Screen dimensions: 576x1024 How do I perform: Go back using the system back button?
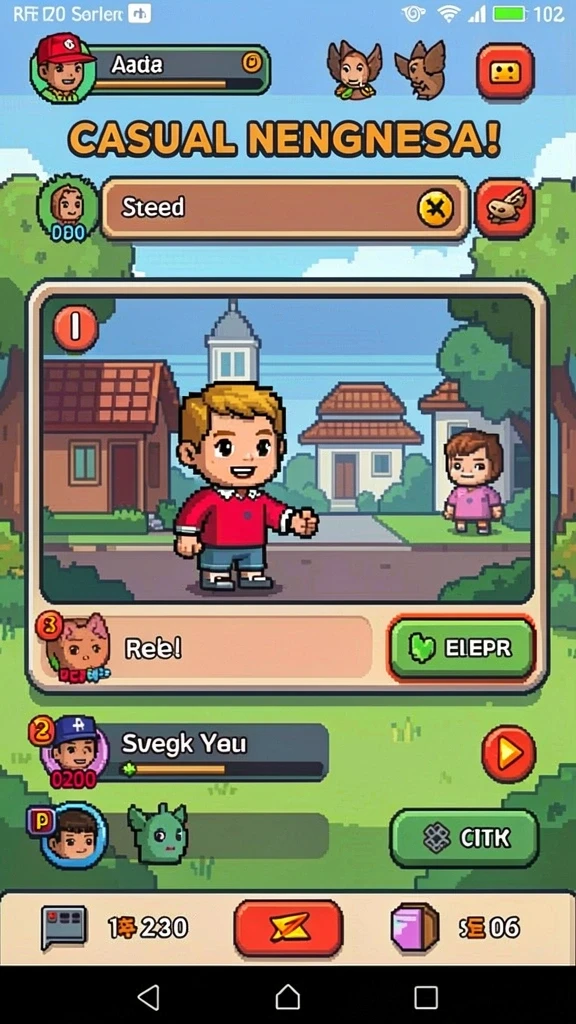(x=149, y=997)
